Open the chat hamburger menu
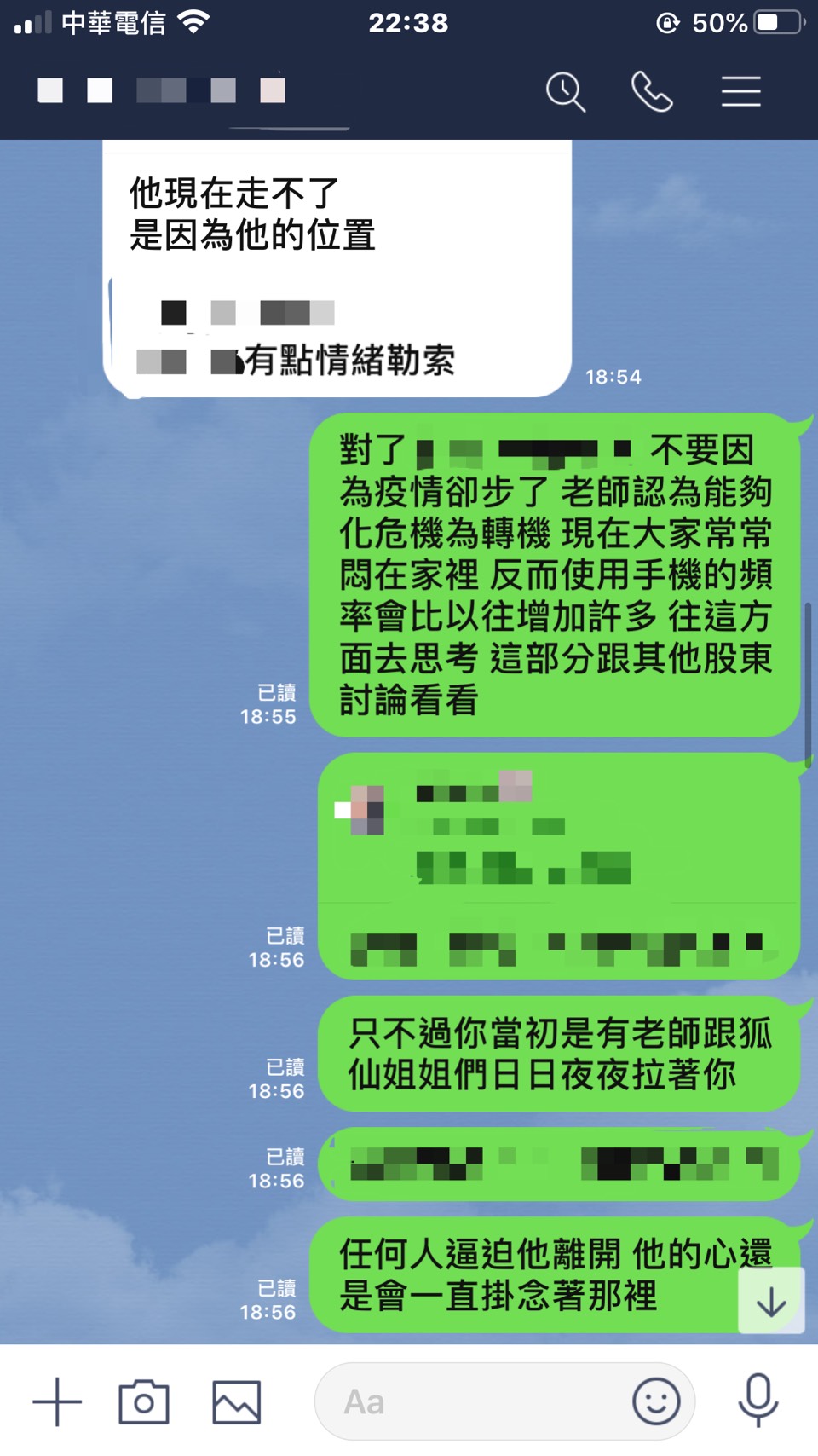The image size is (818, 1456). (740, 91)
